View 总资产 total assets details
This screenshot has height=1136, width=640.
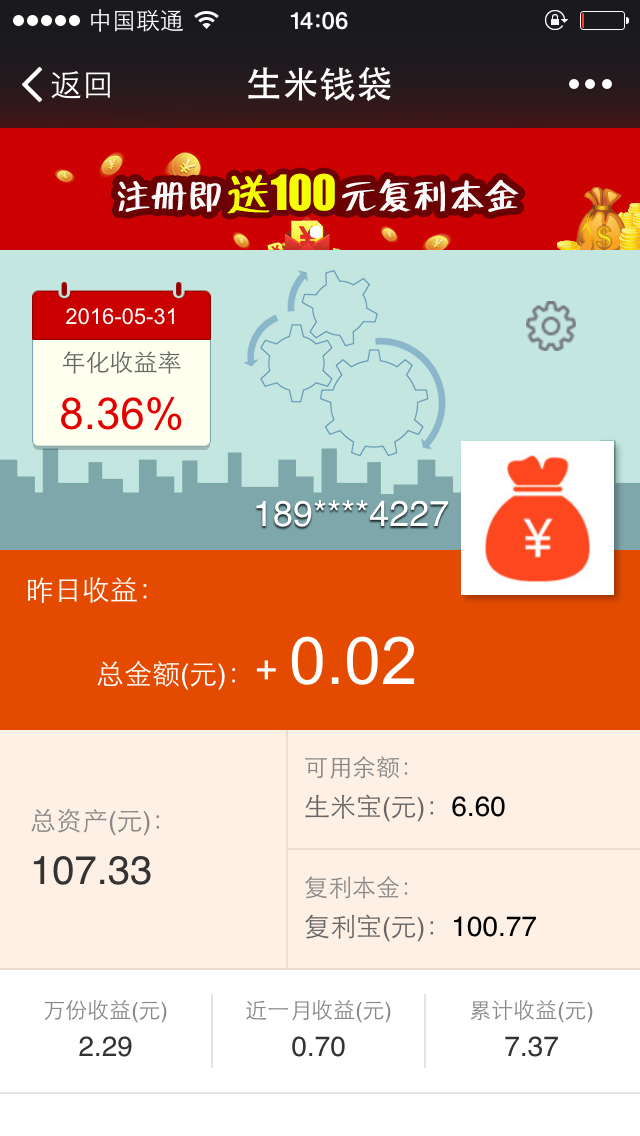point(143,850)
